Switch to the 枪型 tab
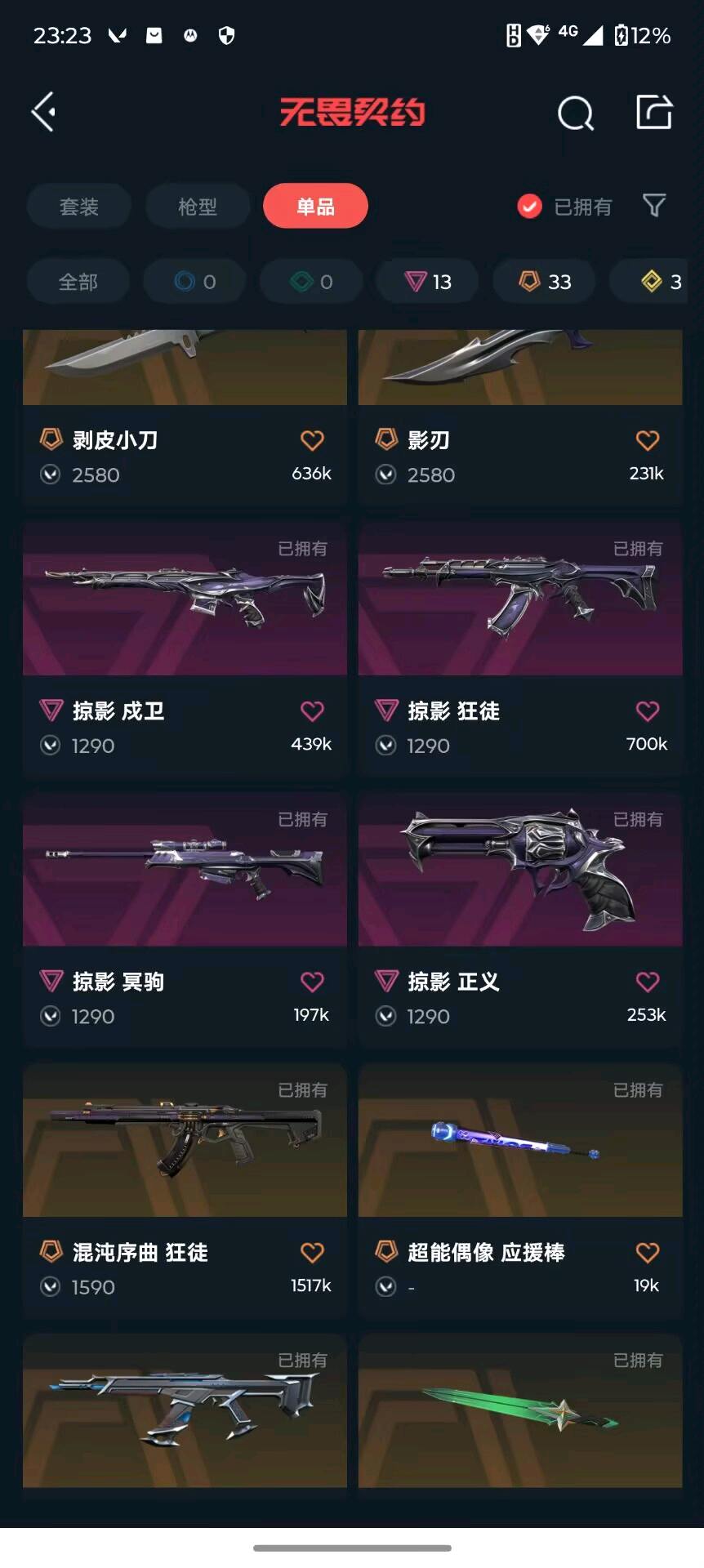Screen dimensions: 704x1568 (198, 206)
